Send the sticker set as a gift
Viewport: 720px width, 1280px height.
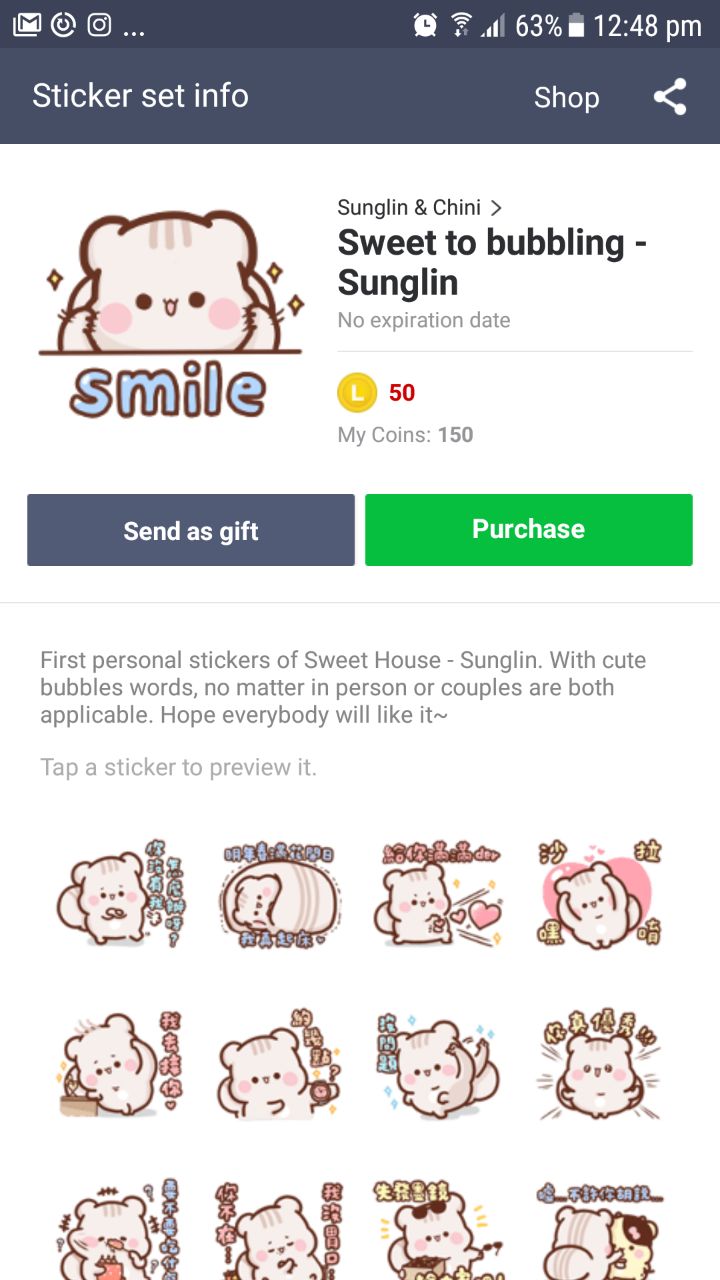click(x=191, y=530)
